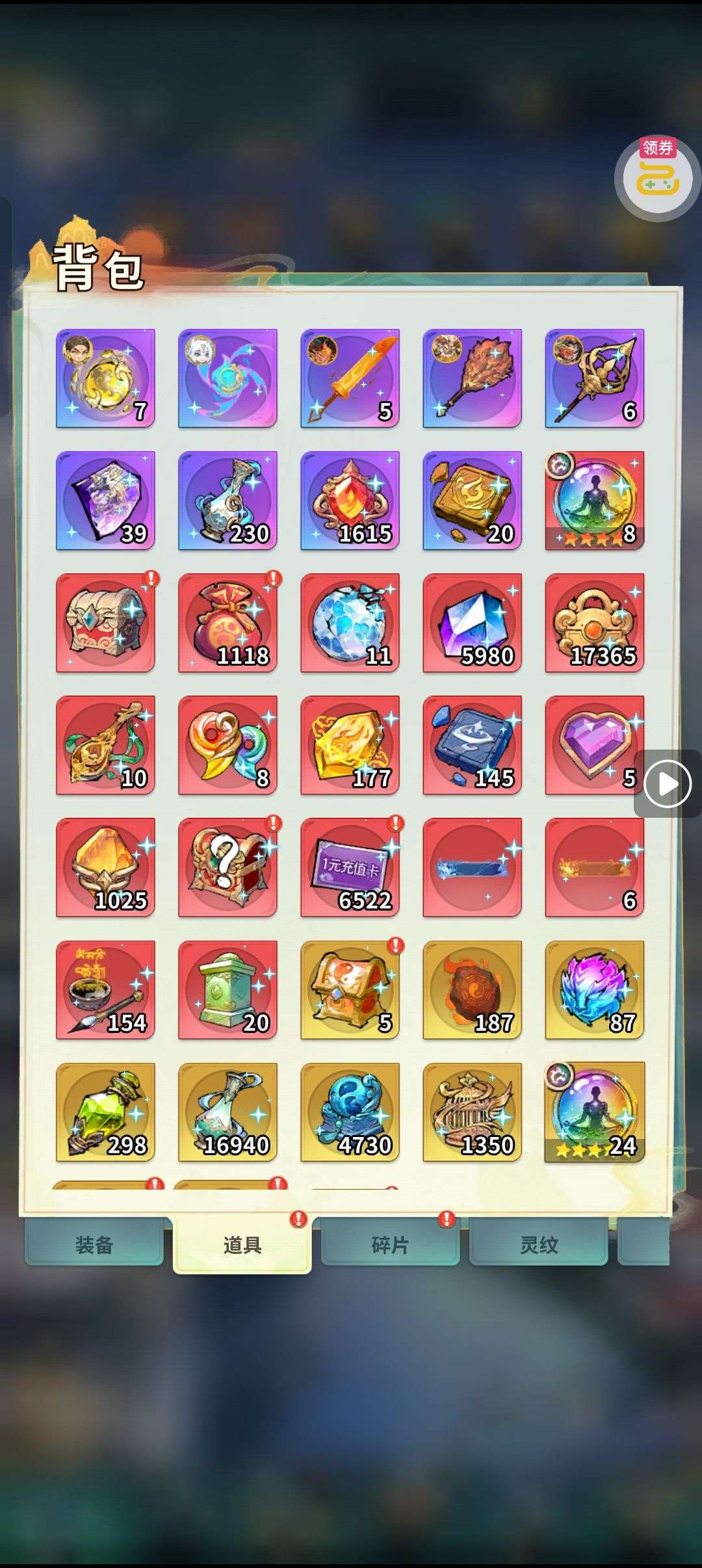This screenshot has width=702, height=1568.
Task: Open the 领券 coupon floating button
Action: pyautogui.click(x=657, y=177)
